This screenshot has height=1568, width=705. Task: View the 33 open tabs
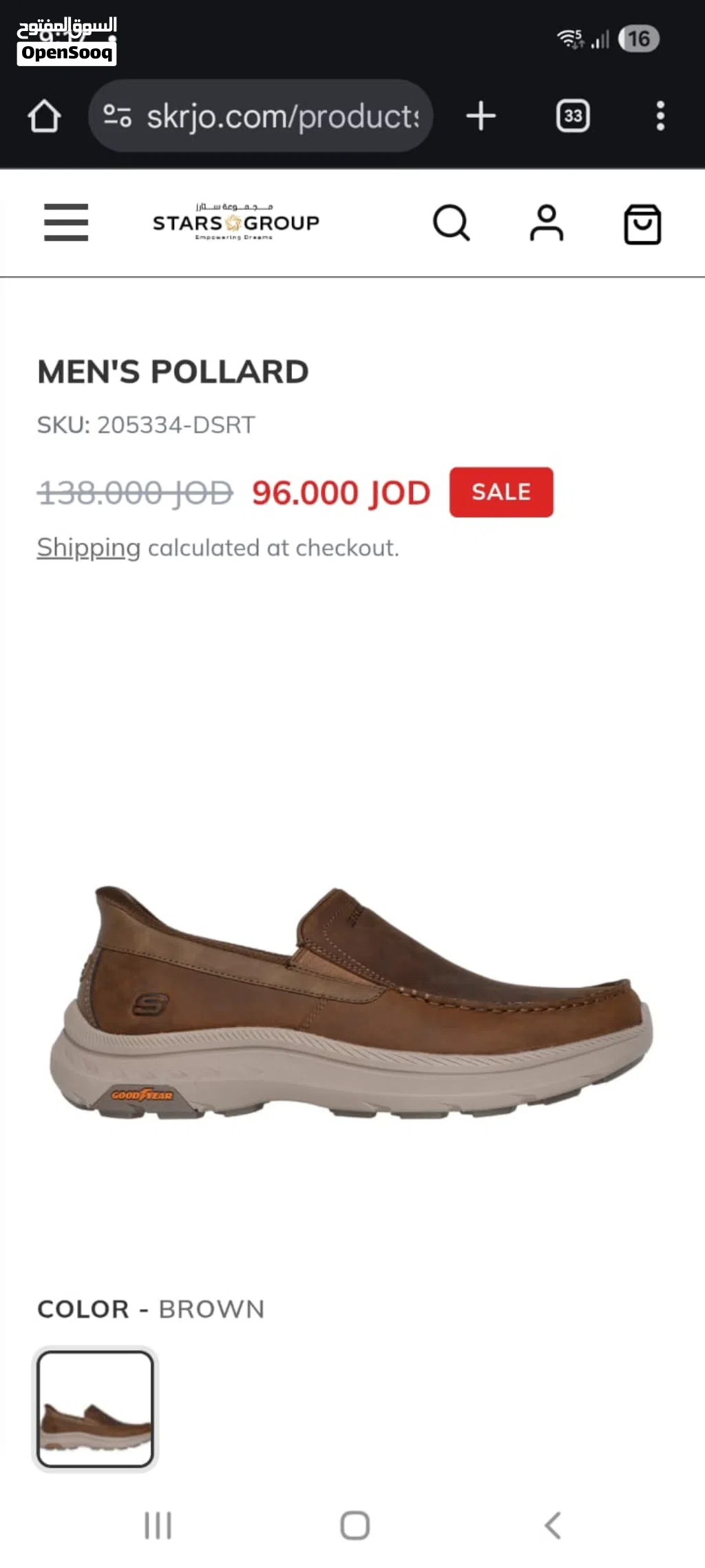(573, 116)
